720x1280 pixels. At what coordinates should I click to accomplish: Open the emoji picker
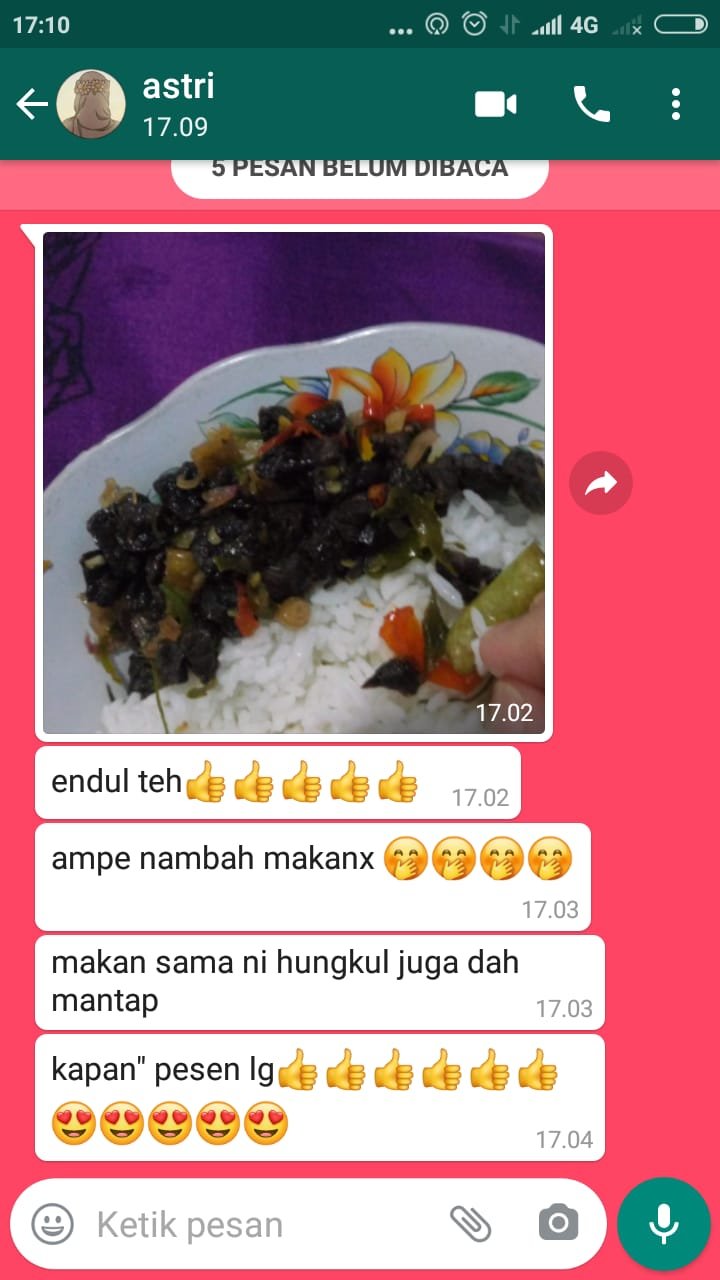click(x=52, y=1224)
